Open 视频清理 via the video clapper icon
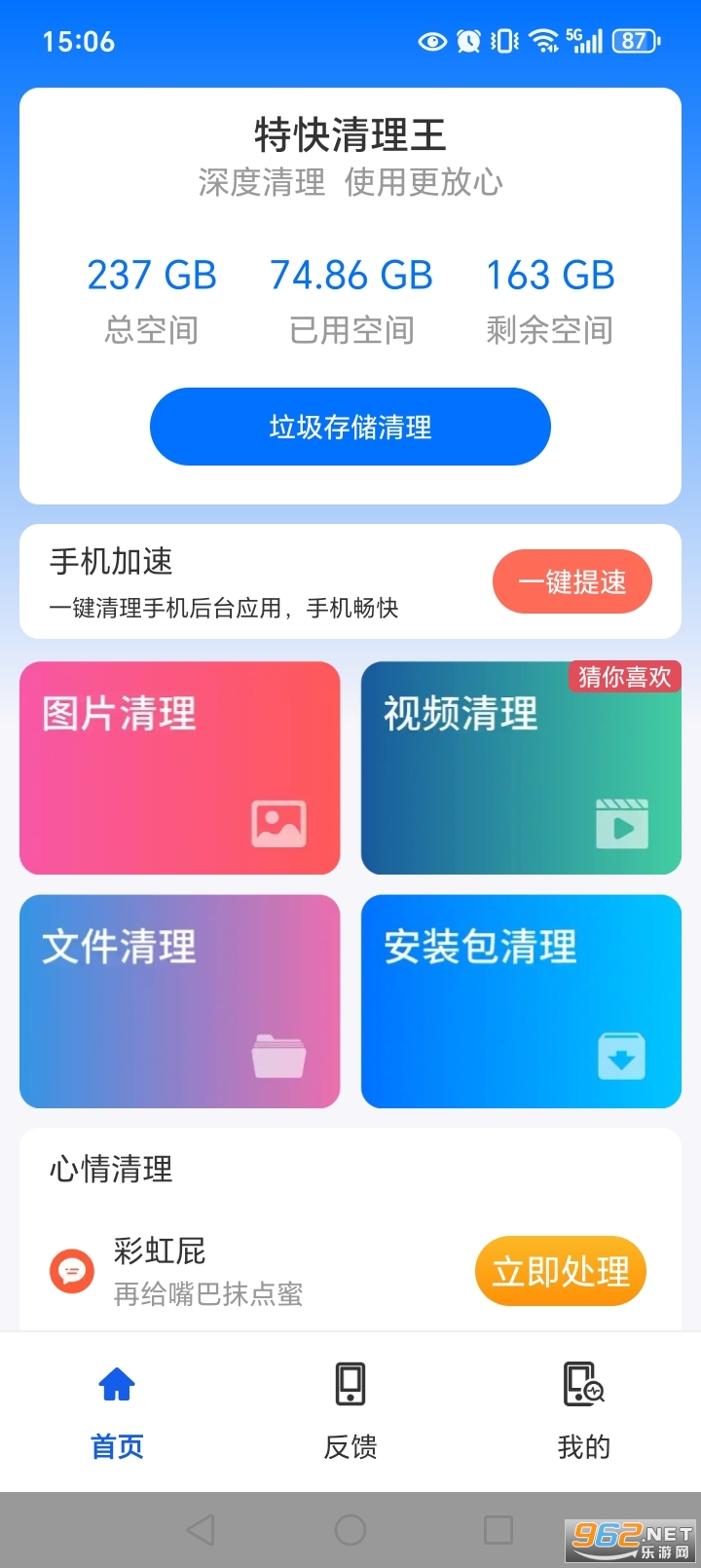 tap(622, 823)
